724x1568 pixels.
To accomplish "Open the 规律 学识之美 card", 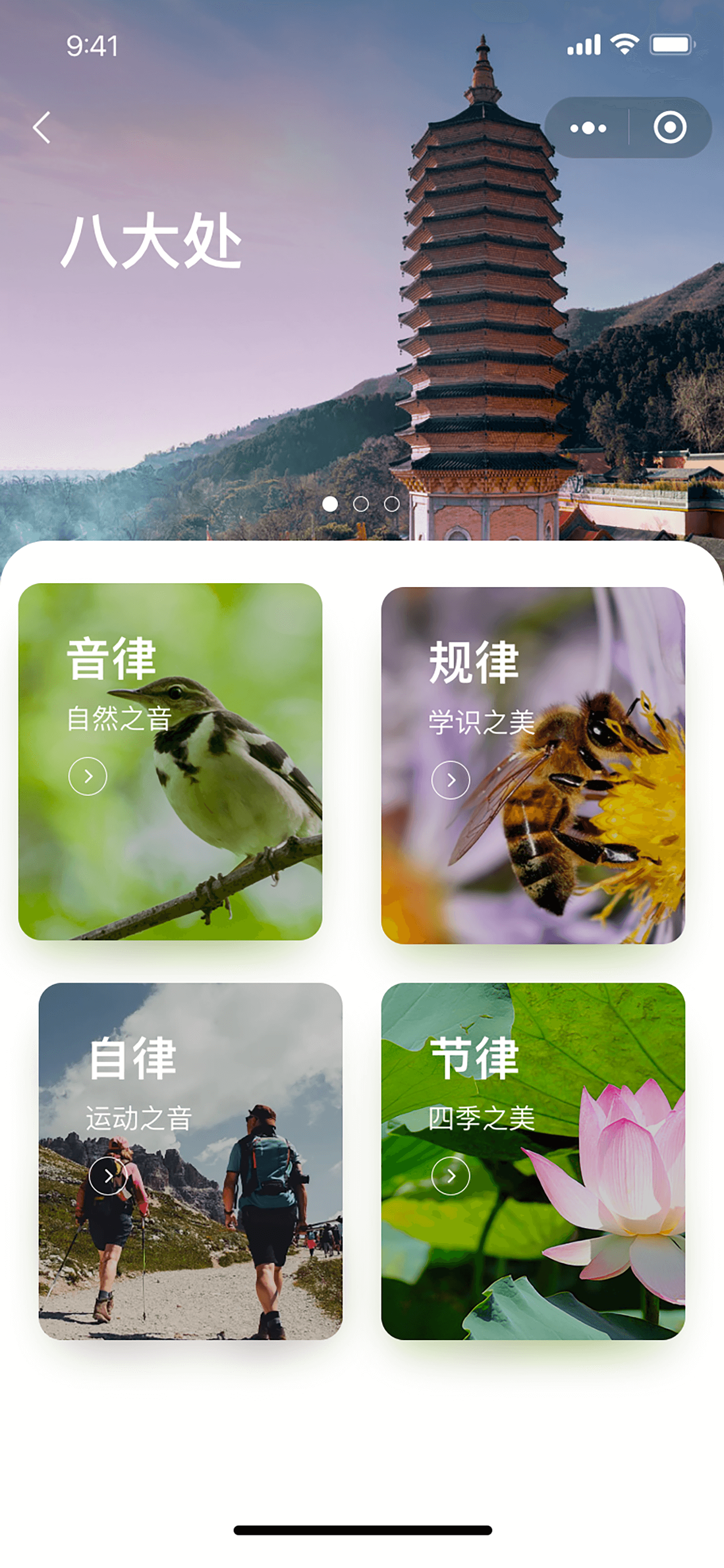I will (x=533, y=765).
